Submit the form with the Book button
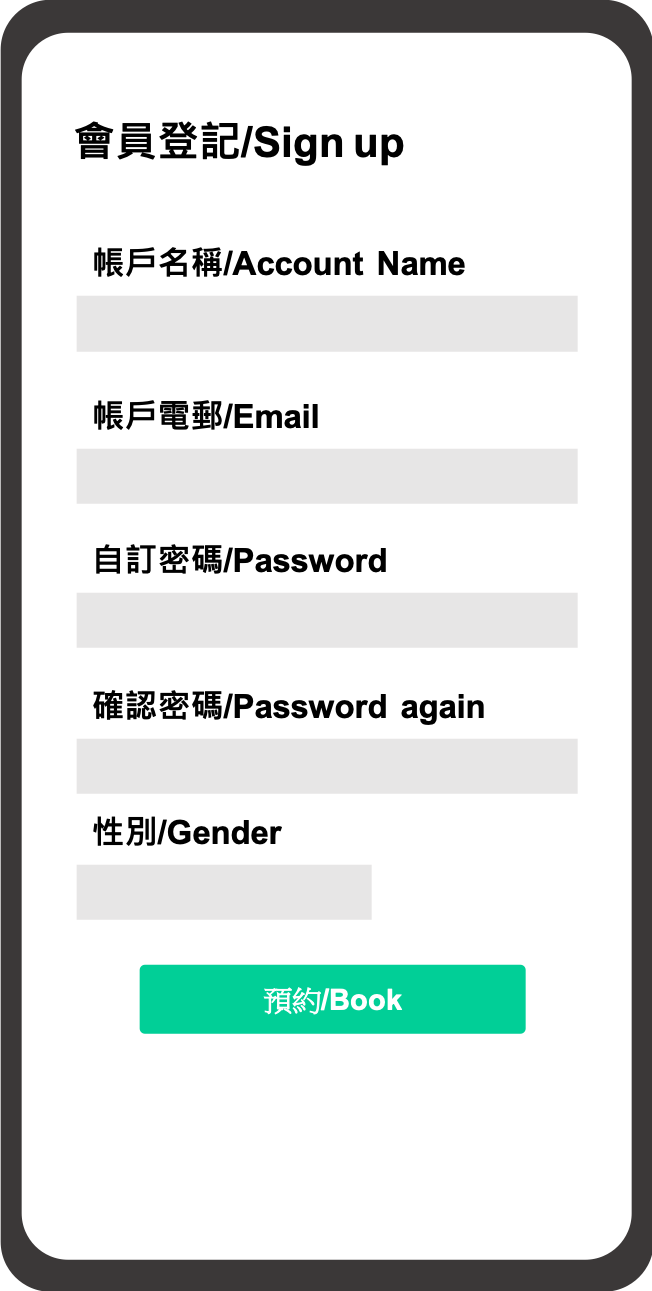652x1291 pixels. pyautogui.click(x=332, y=999)
